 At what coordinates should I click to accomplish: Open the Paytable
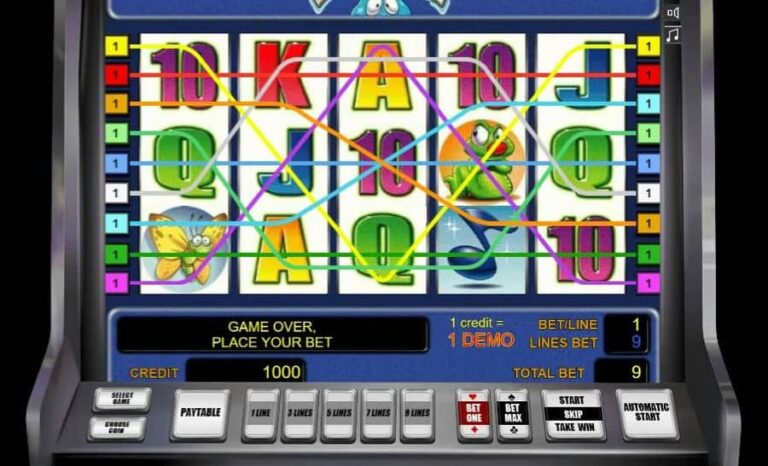(x=199, y=413)
